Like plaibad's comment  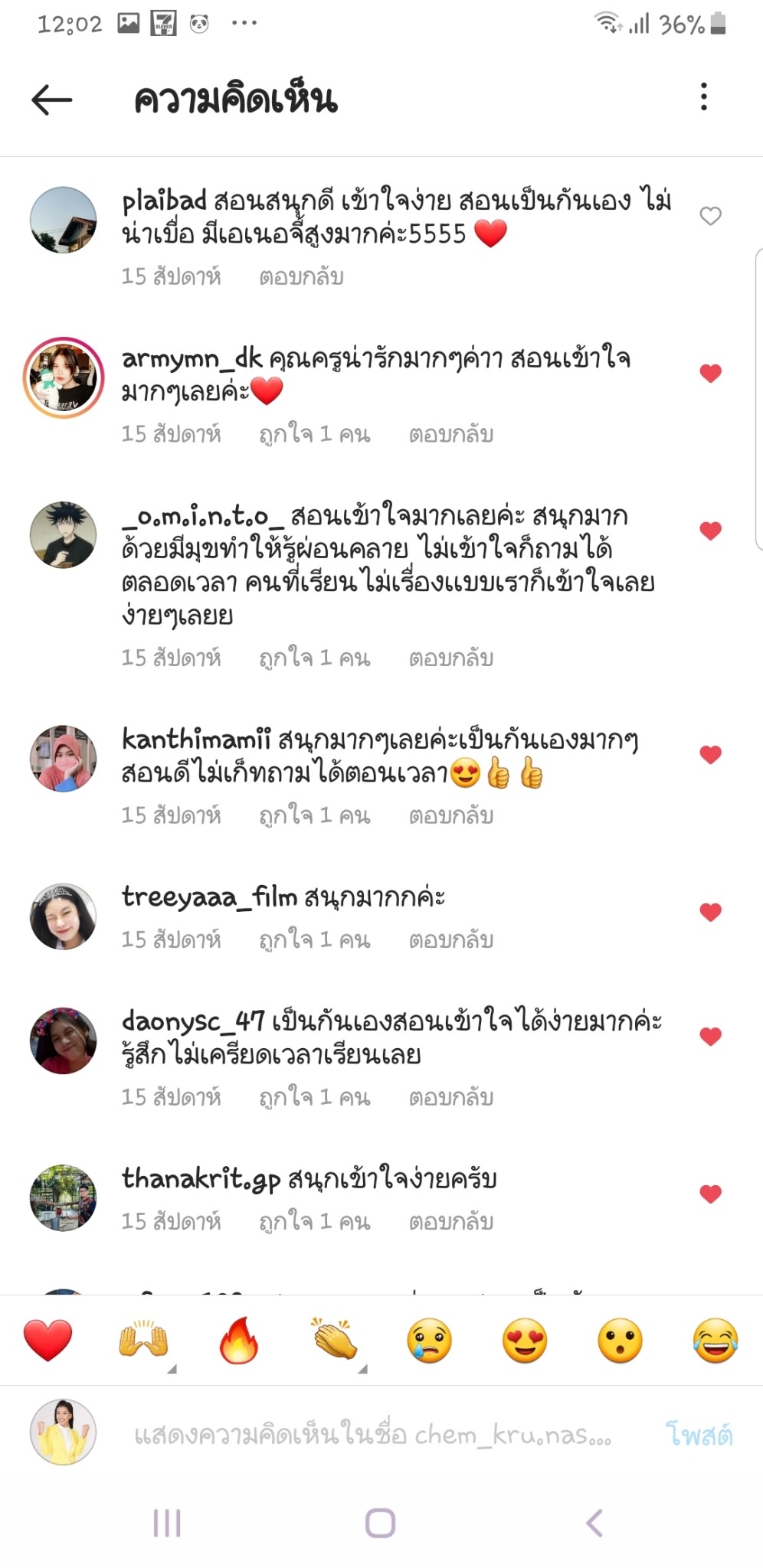pyautogui.click(x=710, y=217)
